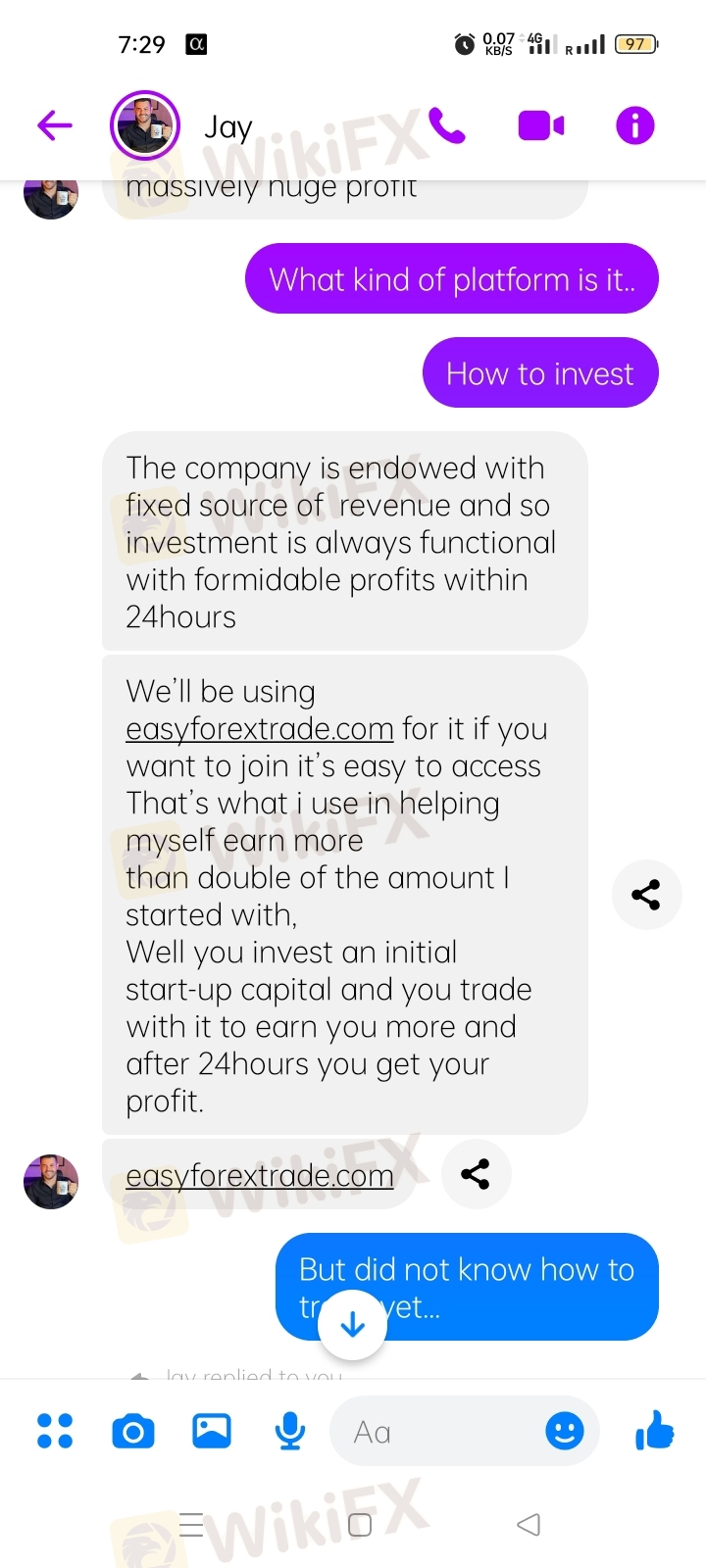Open more options with the four dots

tap(55, 1431)
